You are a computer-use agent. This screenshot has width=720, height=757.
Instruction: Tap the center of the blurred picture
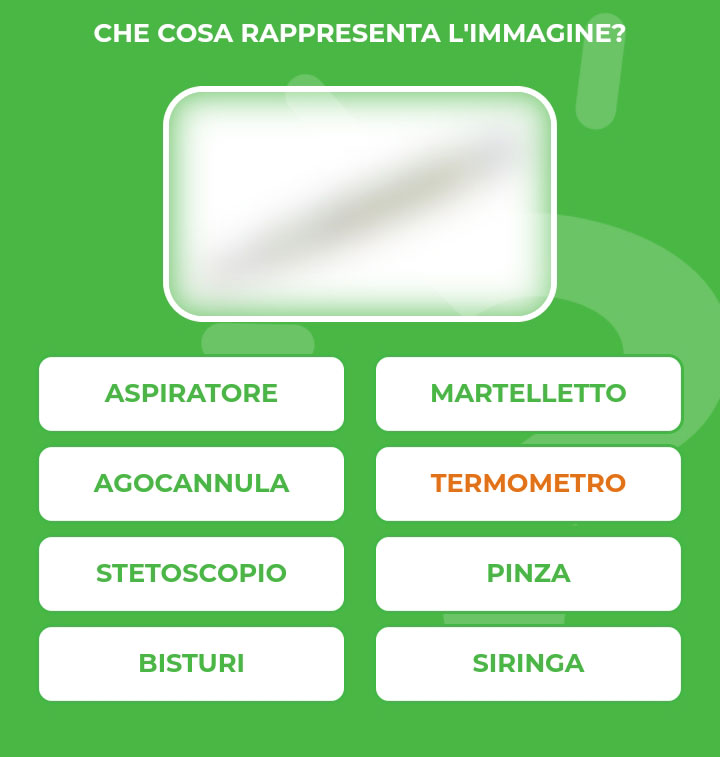(359, 203)
